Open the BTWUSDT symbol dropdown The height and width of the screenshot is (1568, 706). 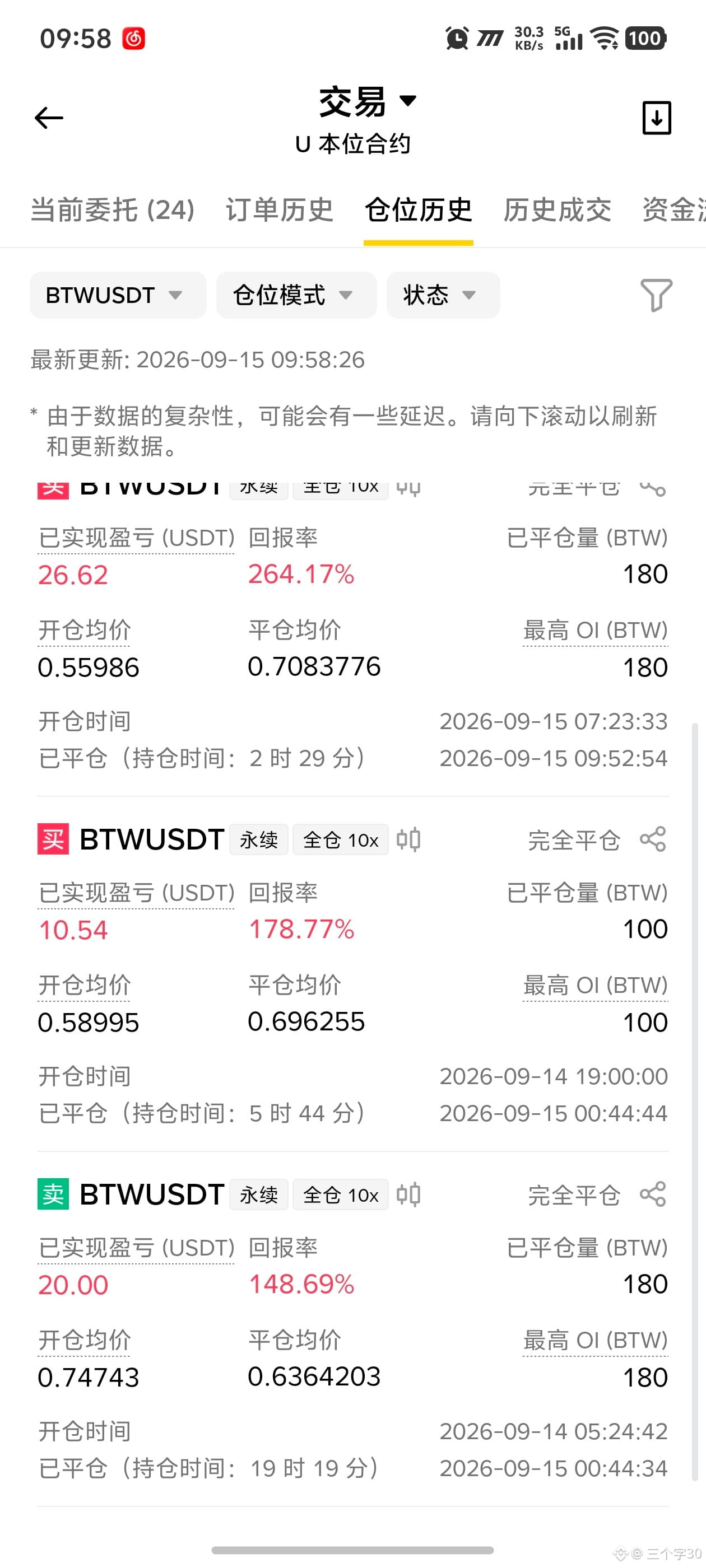click(118, 295)
